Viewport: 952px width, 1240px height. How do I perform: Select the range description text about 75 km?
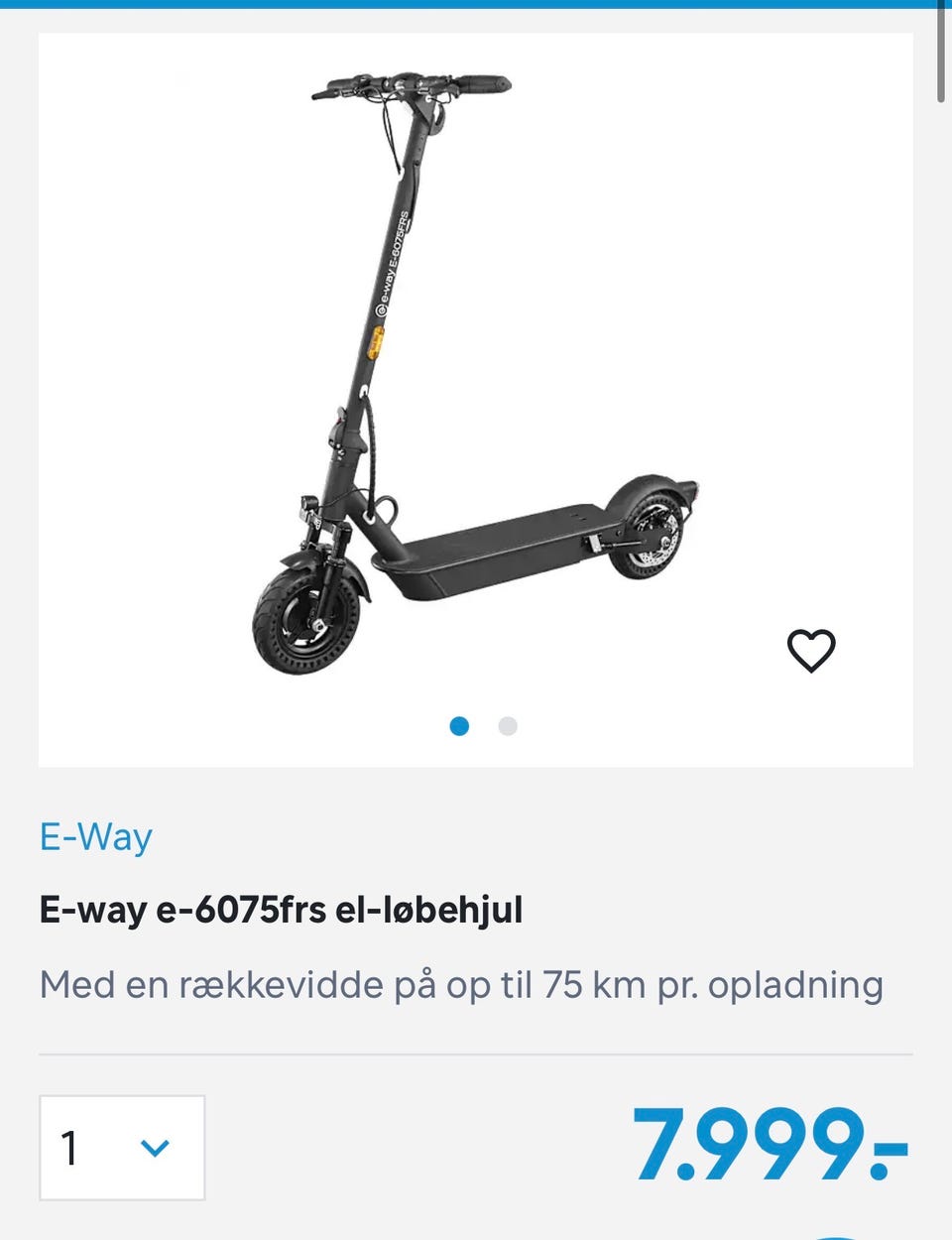coord(461,985)
